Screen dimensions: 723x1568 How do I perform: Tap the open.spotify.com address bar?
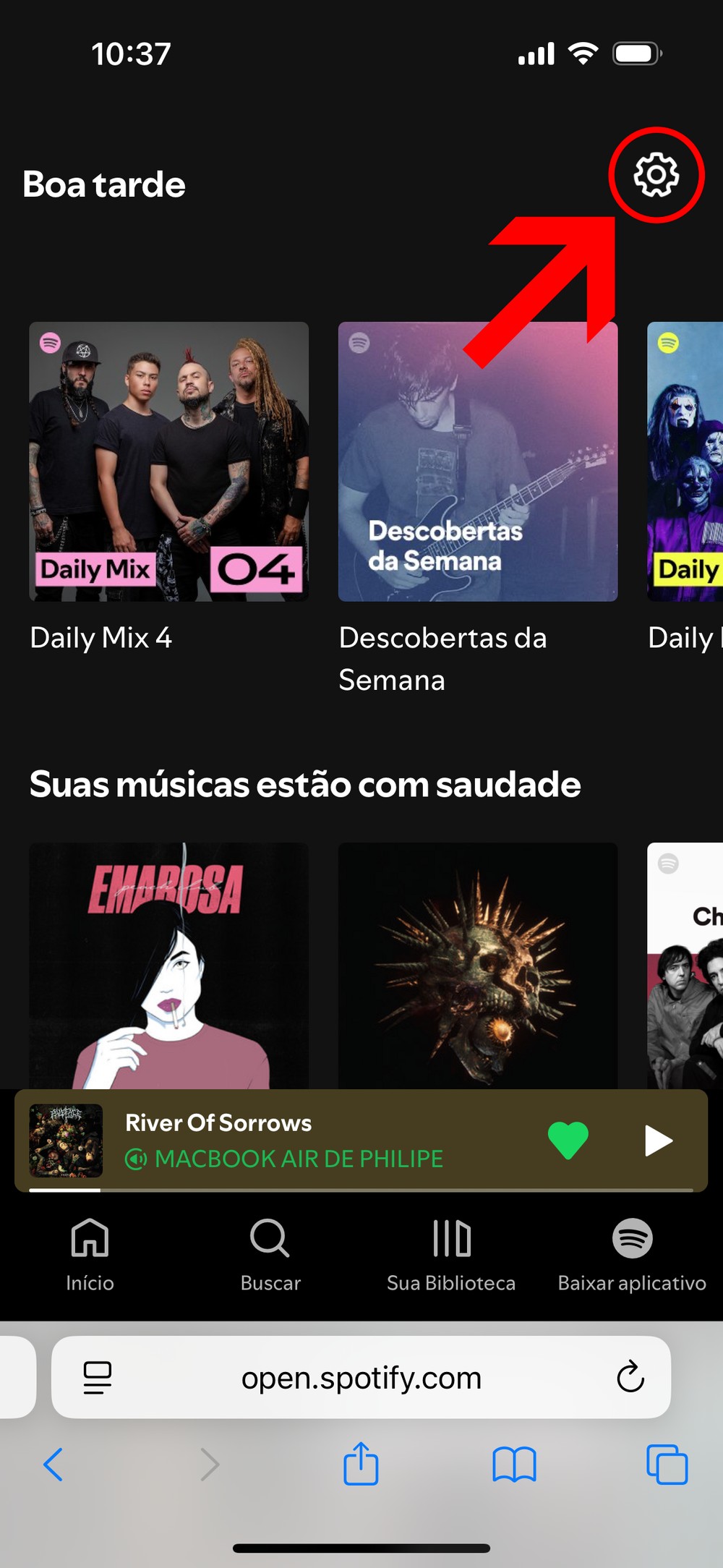click(361, 1378)
